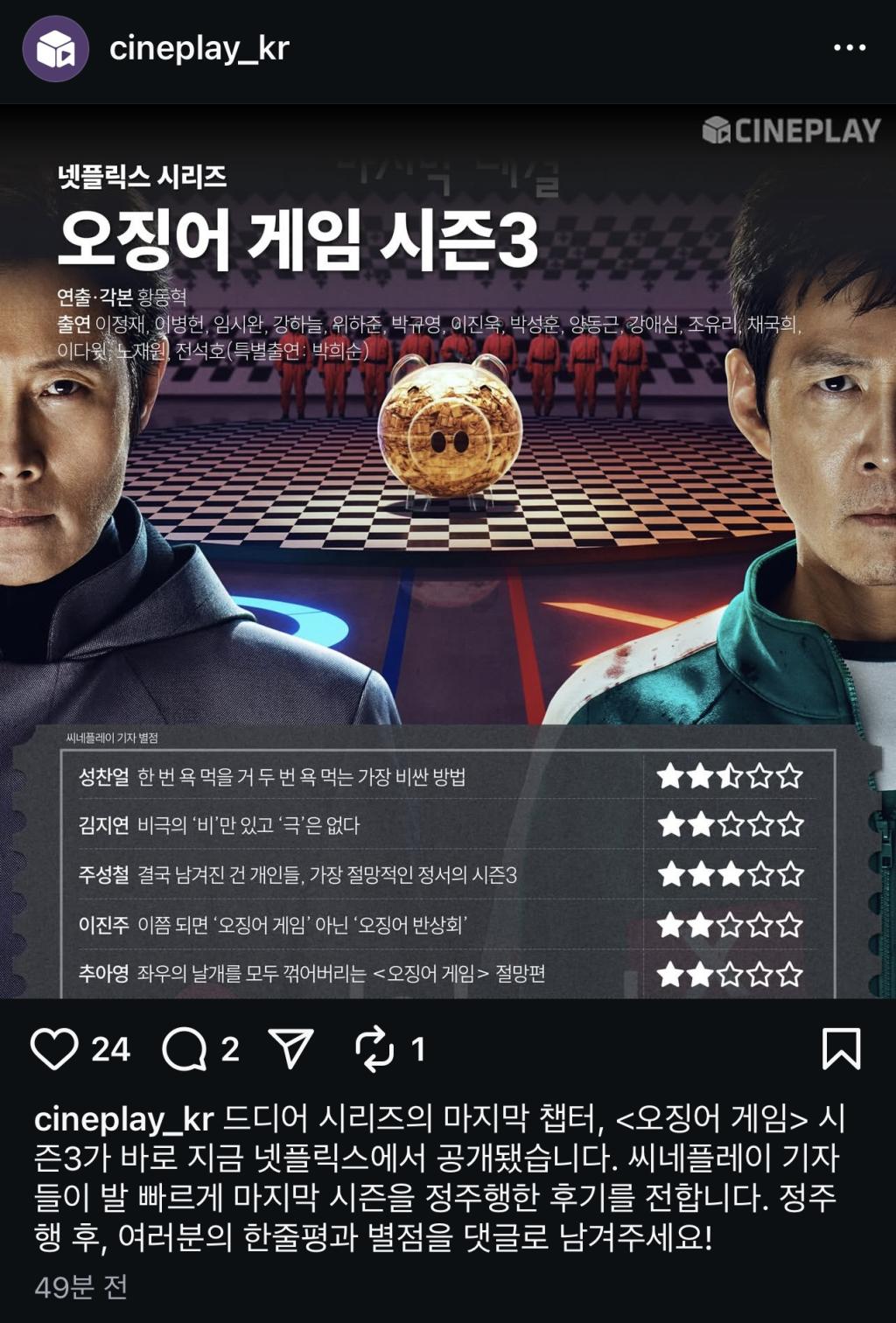Open the three-dot overflow menu

[849, 48]
